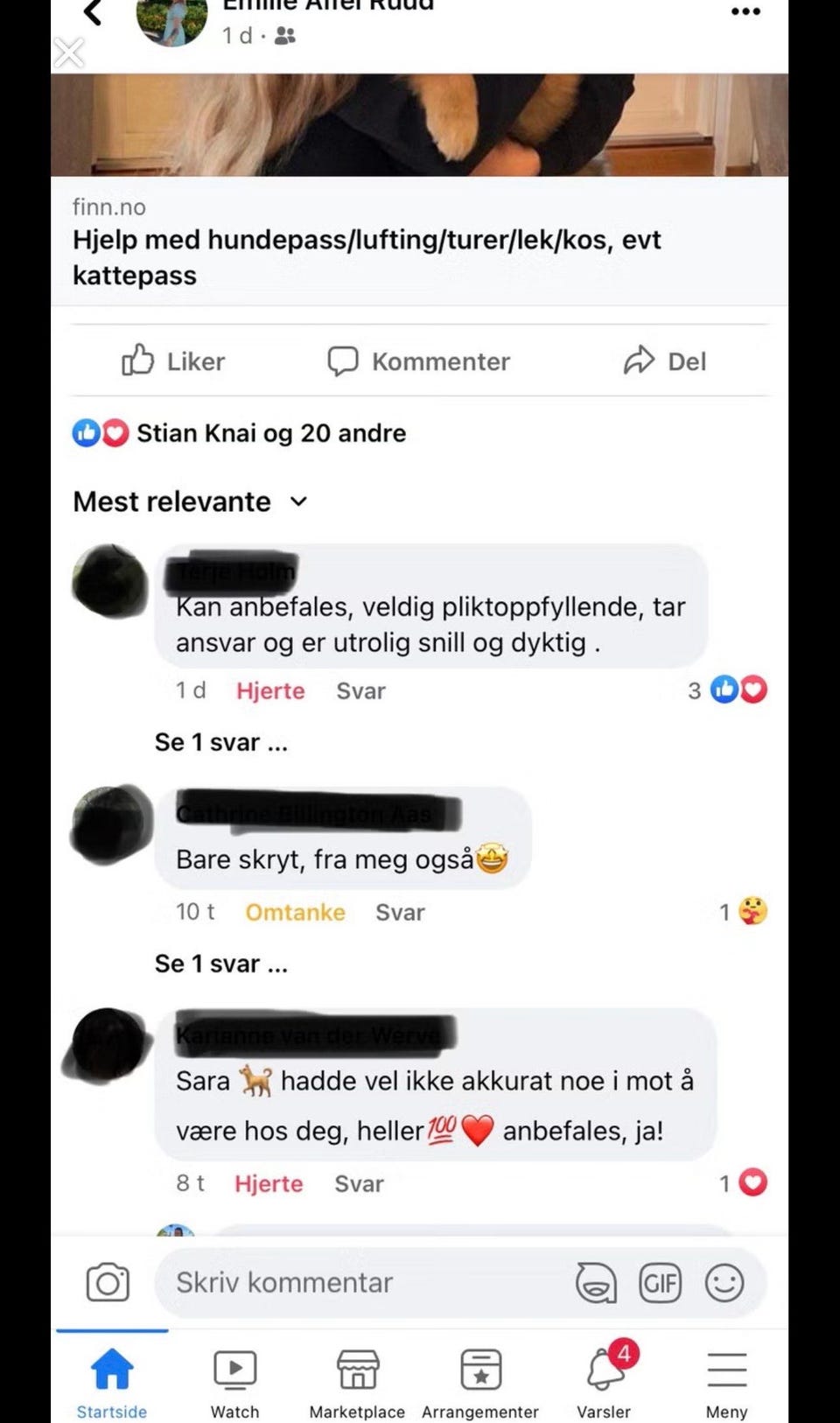Open the emoji picker in the comment box
840x1423 pixels.
[724, 1284]
